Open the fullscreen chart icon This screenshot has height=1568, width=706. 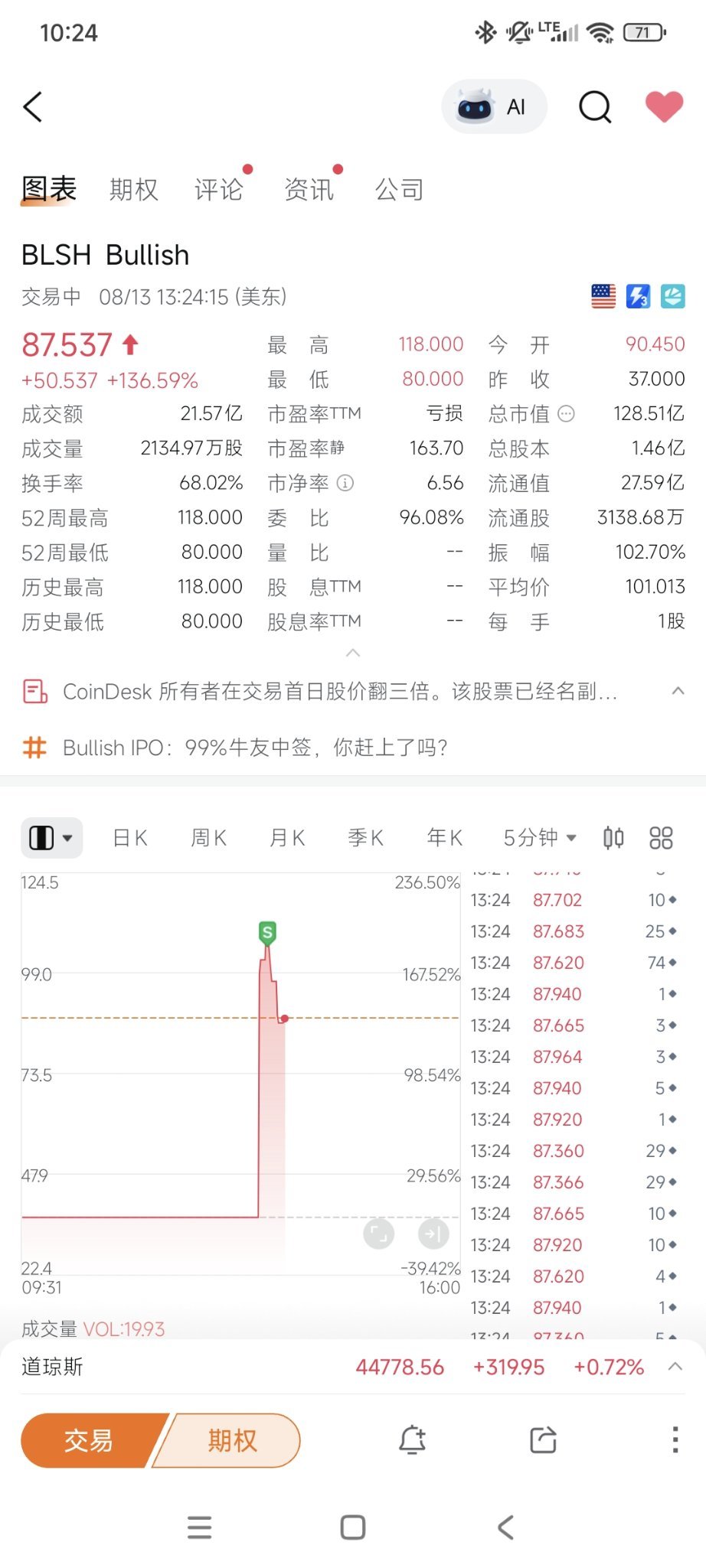coord(378,1234)
